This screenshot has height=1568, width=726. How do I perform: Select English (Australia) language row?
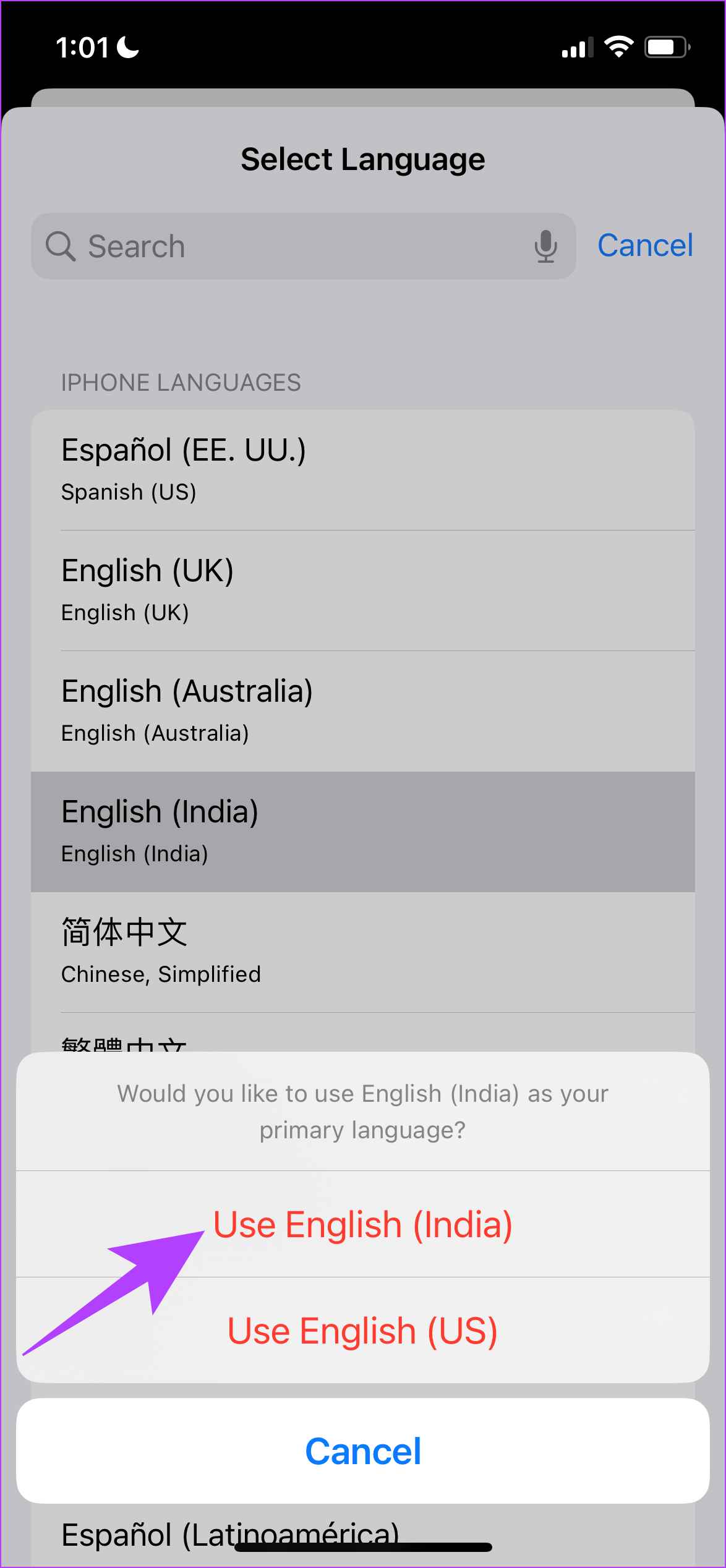coord(363,711)
